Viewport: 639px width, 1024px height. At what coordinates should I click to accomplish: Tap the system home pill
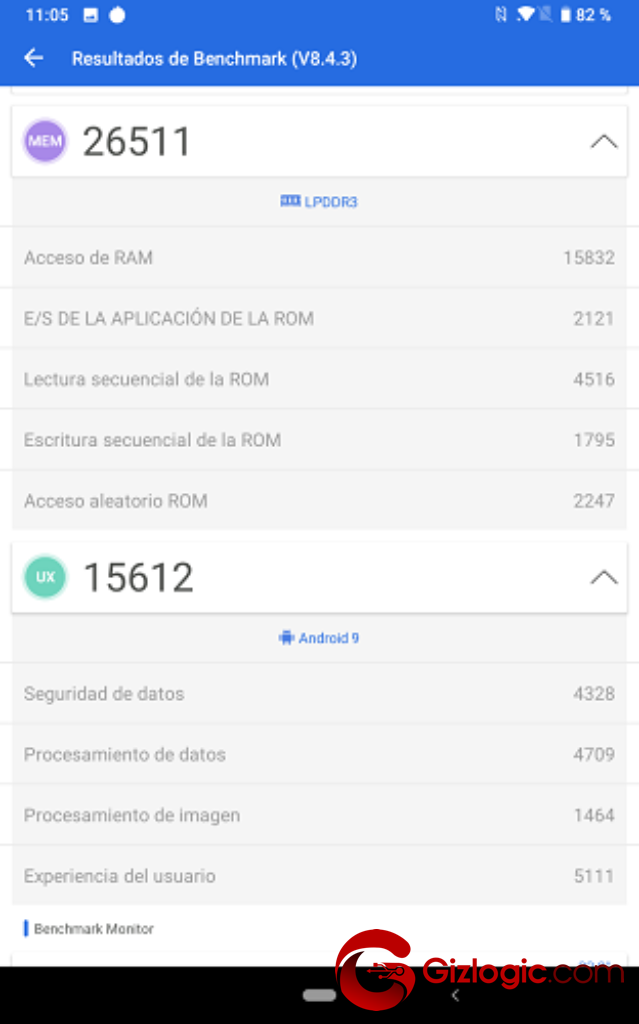(x=319, y=995)
